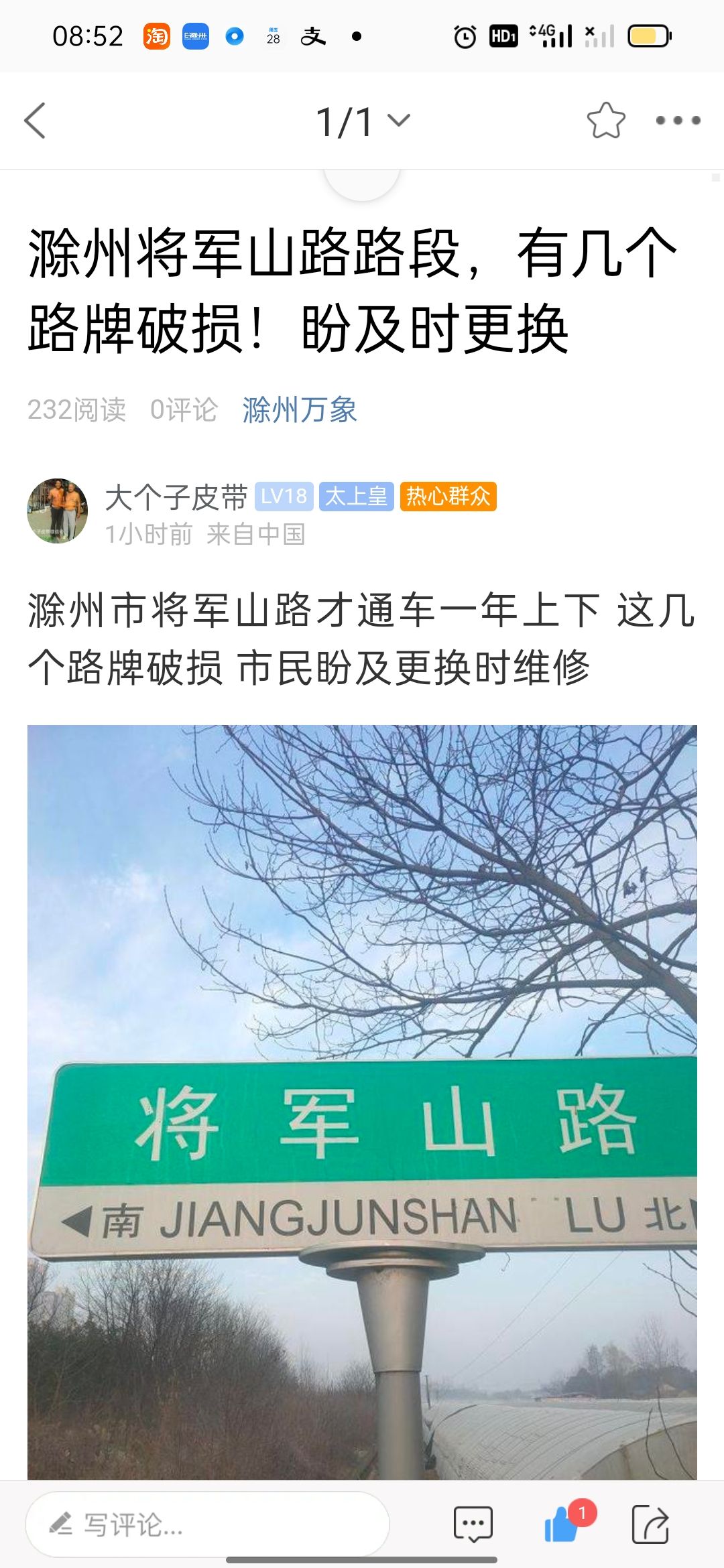The height and width of the screenshot is (1568, 724).
Task: Share this post via the share icon
Action: [x=650, y=1525]
